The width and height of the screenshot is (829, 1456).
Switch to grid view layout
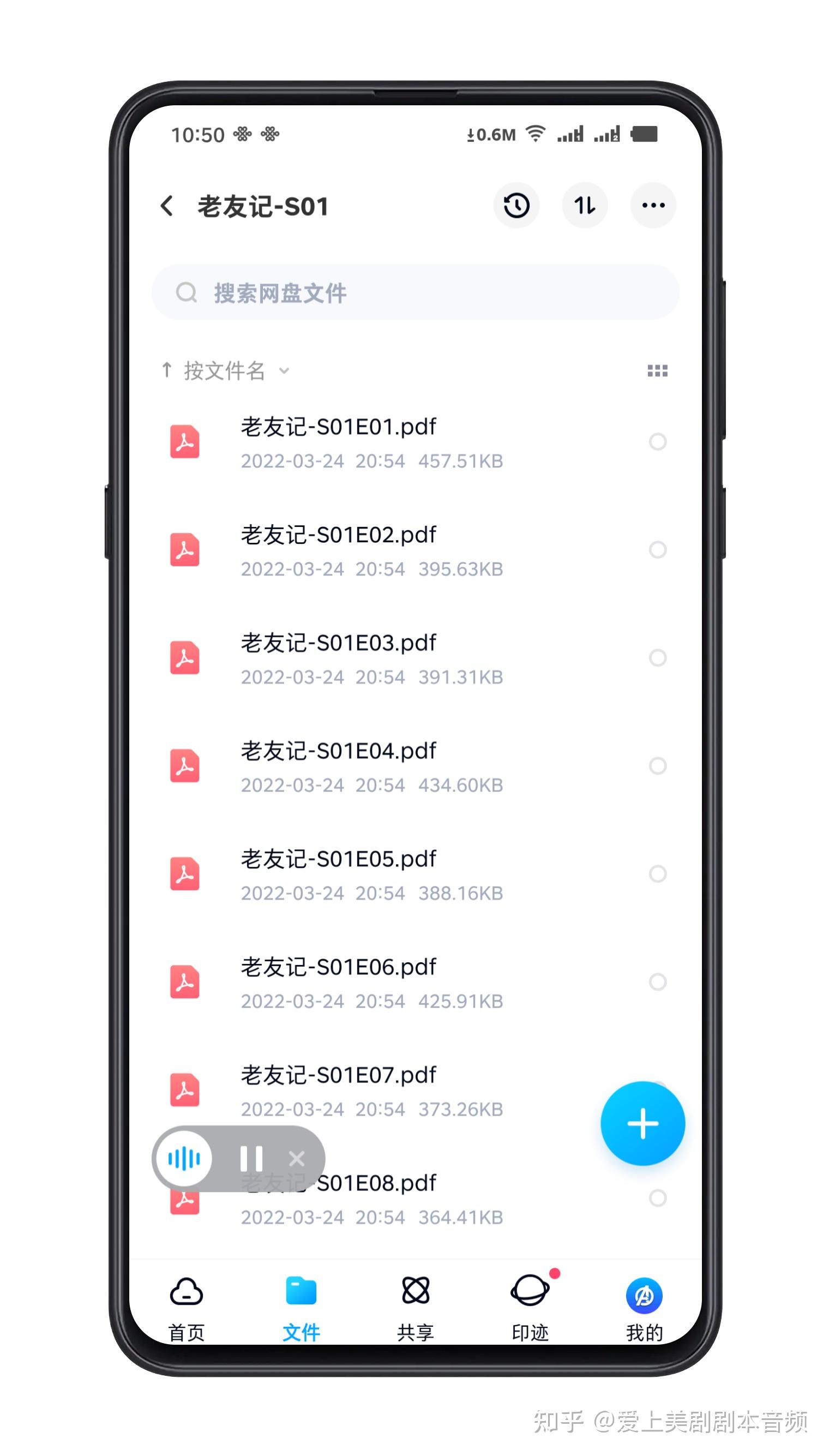(x=657, y=371)
